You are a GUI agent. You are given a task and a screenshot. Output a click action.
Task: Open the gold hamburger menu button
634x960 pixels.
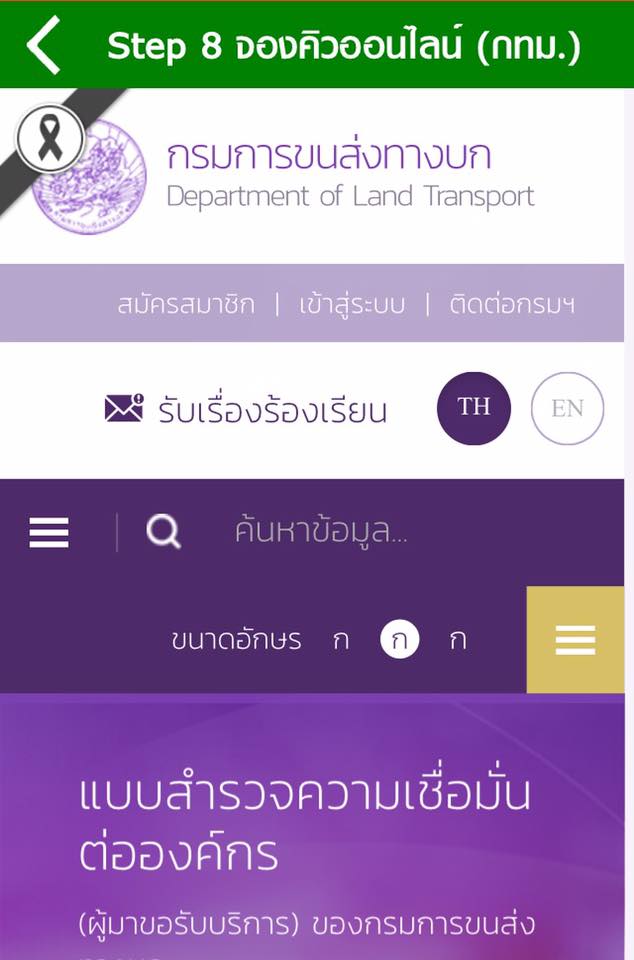coord(575,640)
